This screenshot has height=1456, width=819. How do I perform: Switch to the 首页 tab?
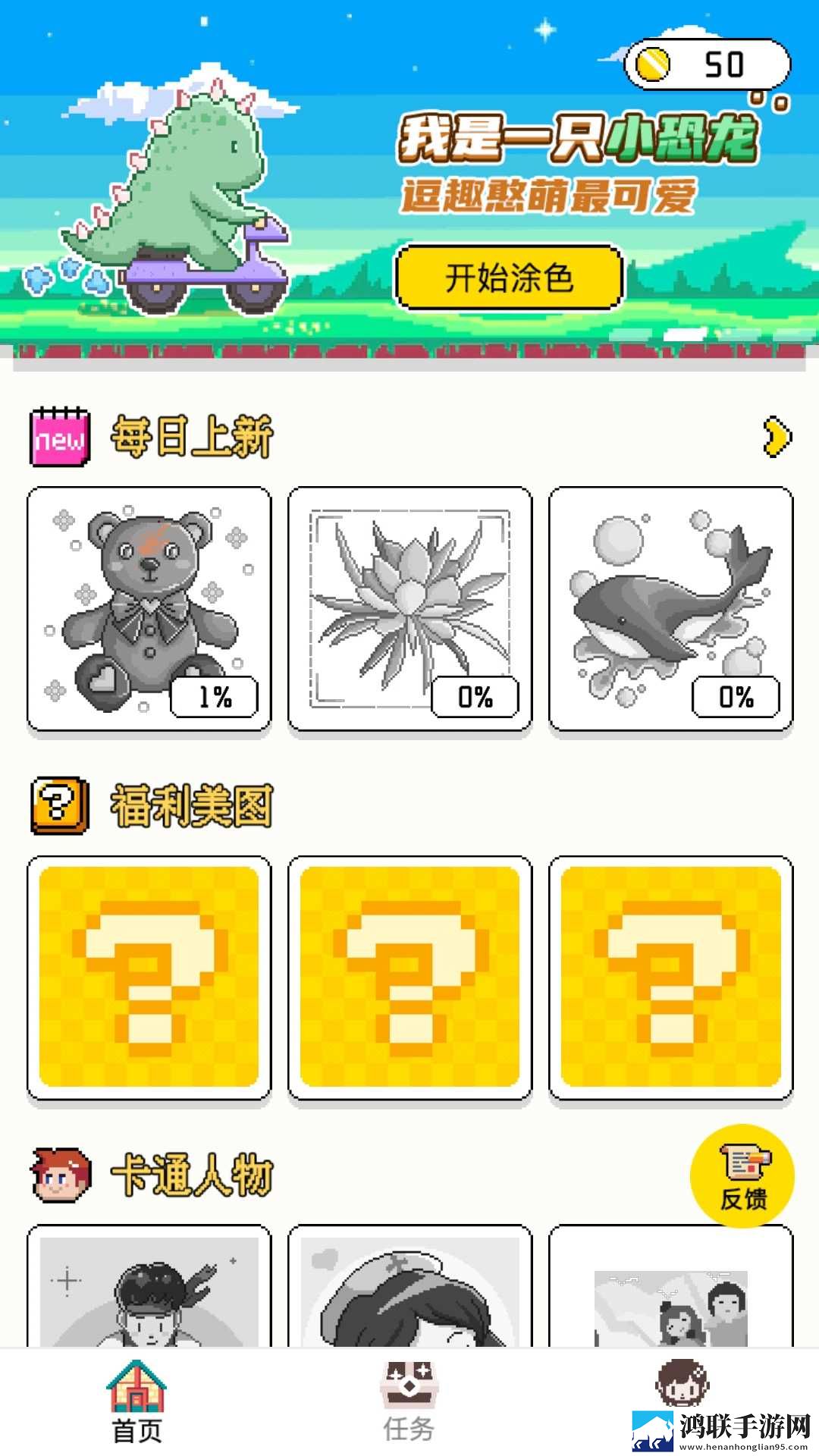tap(136, 1402)
